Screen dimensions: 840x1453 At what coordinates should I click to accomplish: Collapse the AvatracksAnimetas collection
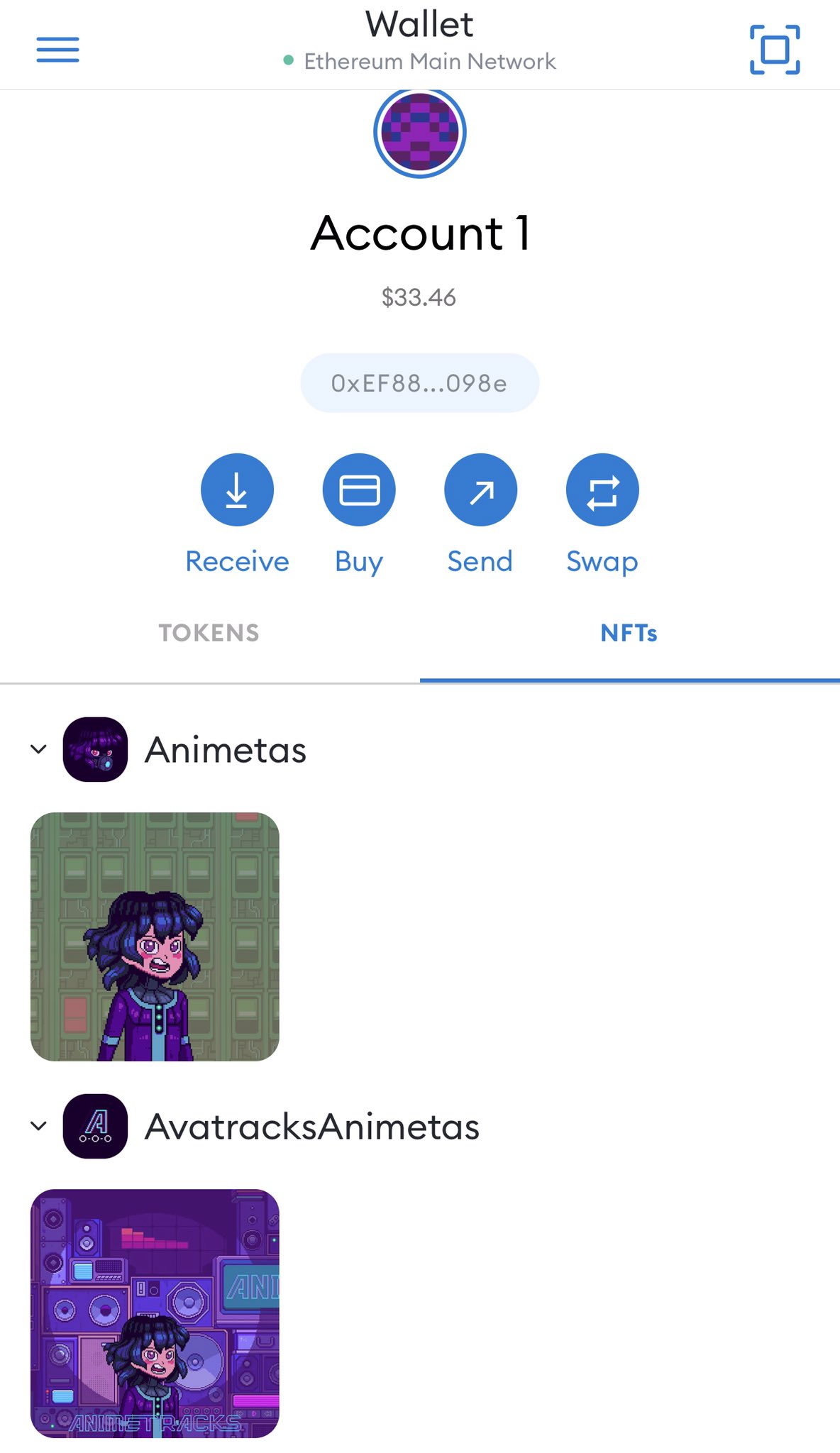tap(39, 1126)
